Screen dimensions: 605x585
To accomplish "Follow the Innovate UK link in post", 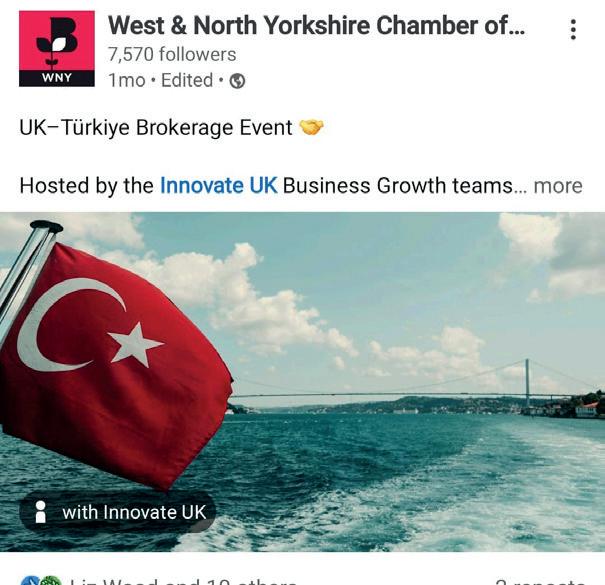I will (218, 186).
